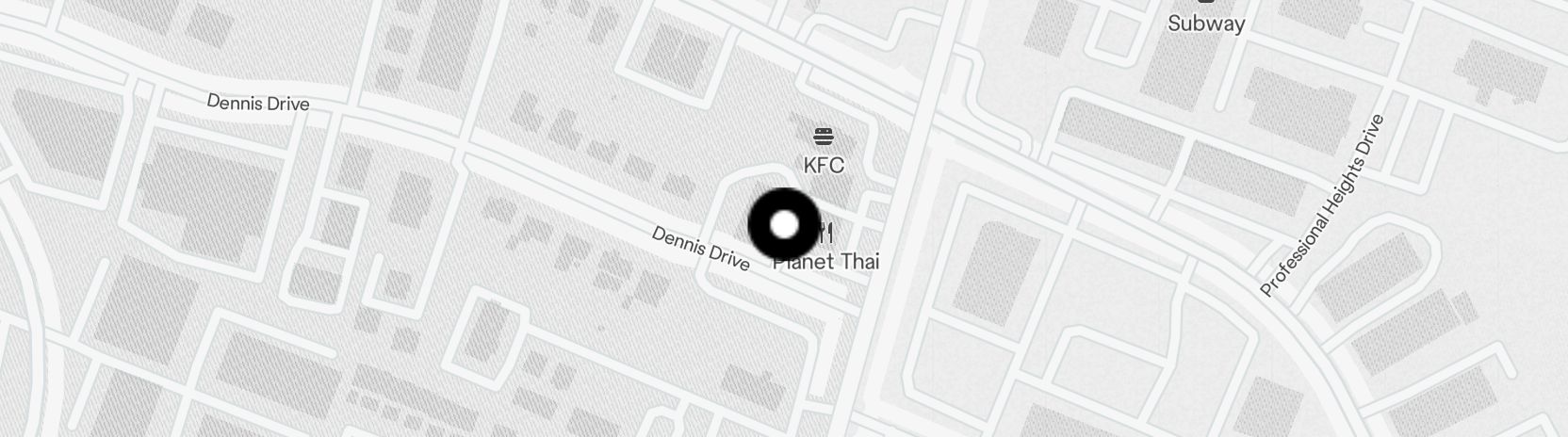Select the Subway restaurant marker
Image resolution: width=1568 pixels, height=437 pixels.
coord(1206,19)
